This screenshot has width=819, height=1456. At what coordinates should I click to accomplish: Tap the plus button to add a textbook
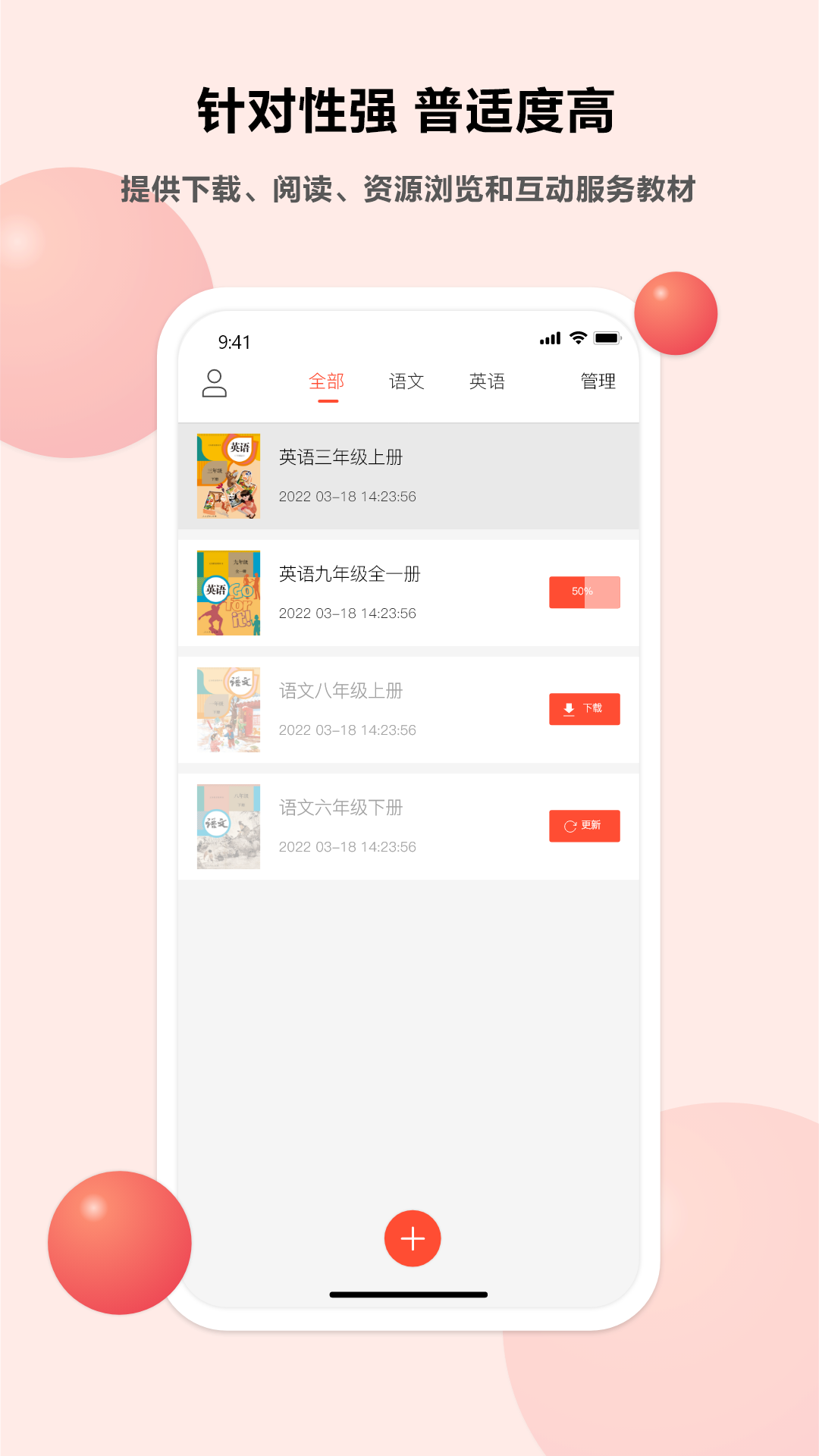pos(413,1238)
